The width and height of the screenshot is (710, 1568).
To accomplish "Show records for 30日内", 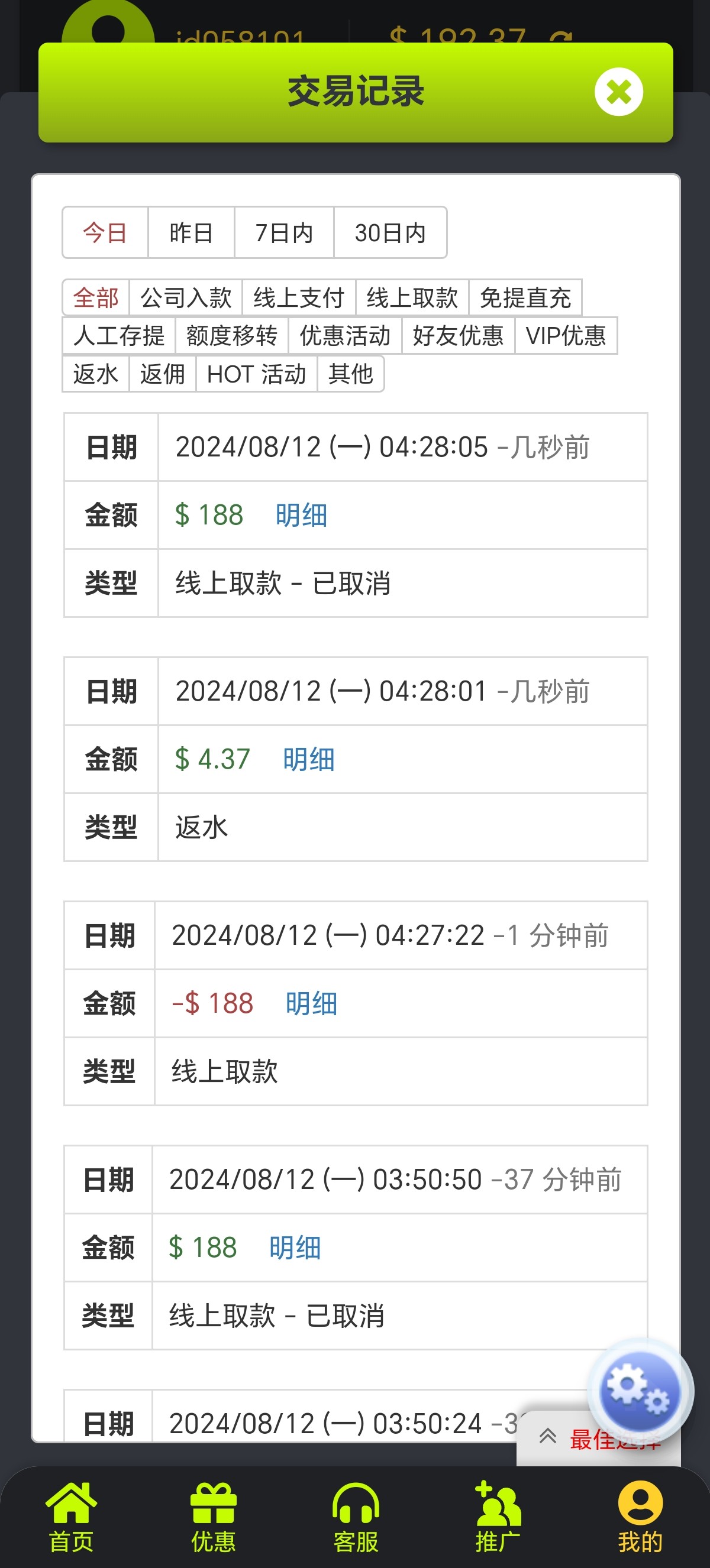I will click(390, 233).
